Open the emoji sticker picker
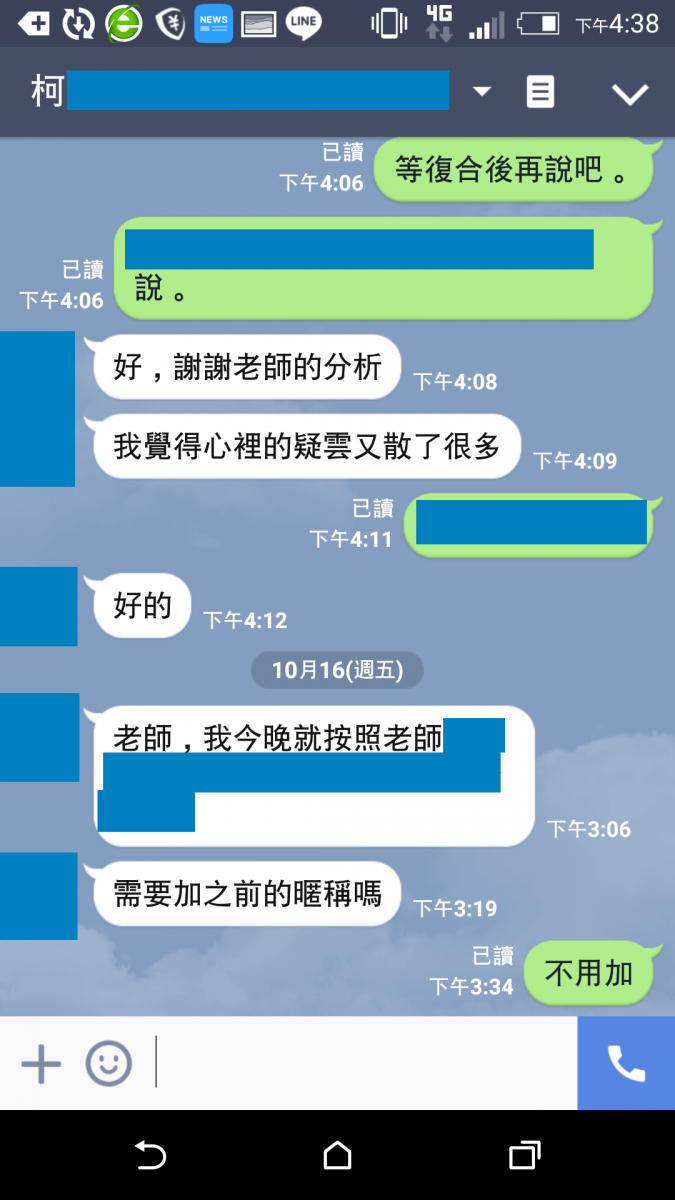 tap(108, 1063)
